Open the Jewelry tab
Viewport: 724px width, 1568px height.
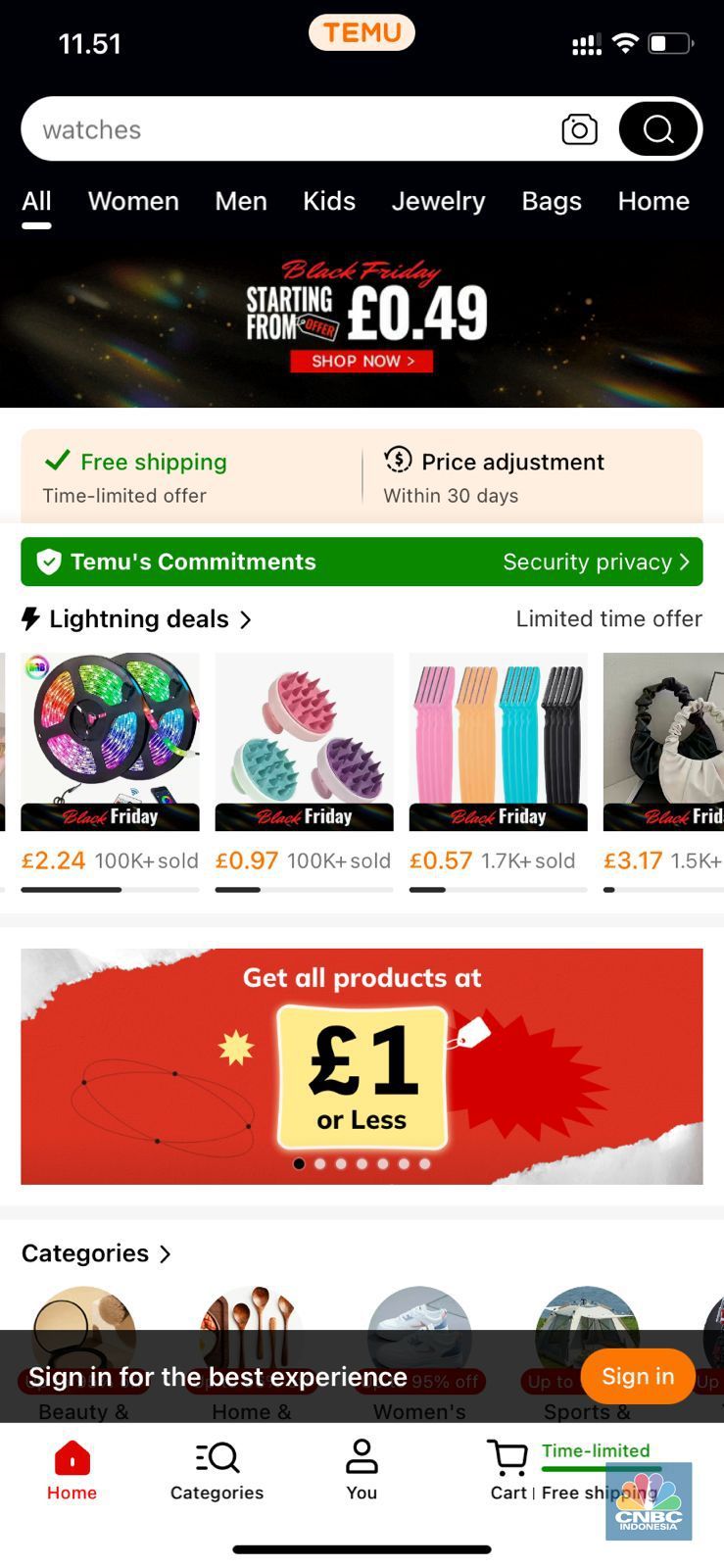[438, 201]
